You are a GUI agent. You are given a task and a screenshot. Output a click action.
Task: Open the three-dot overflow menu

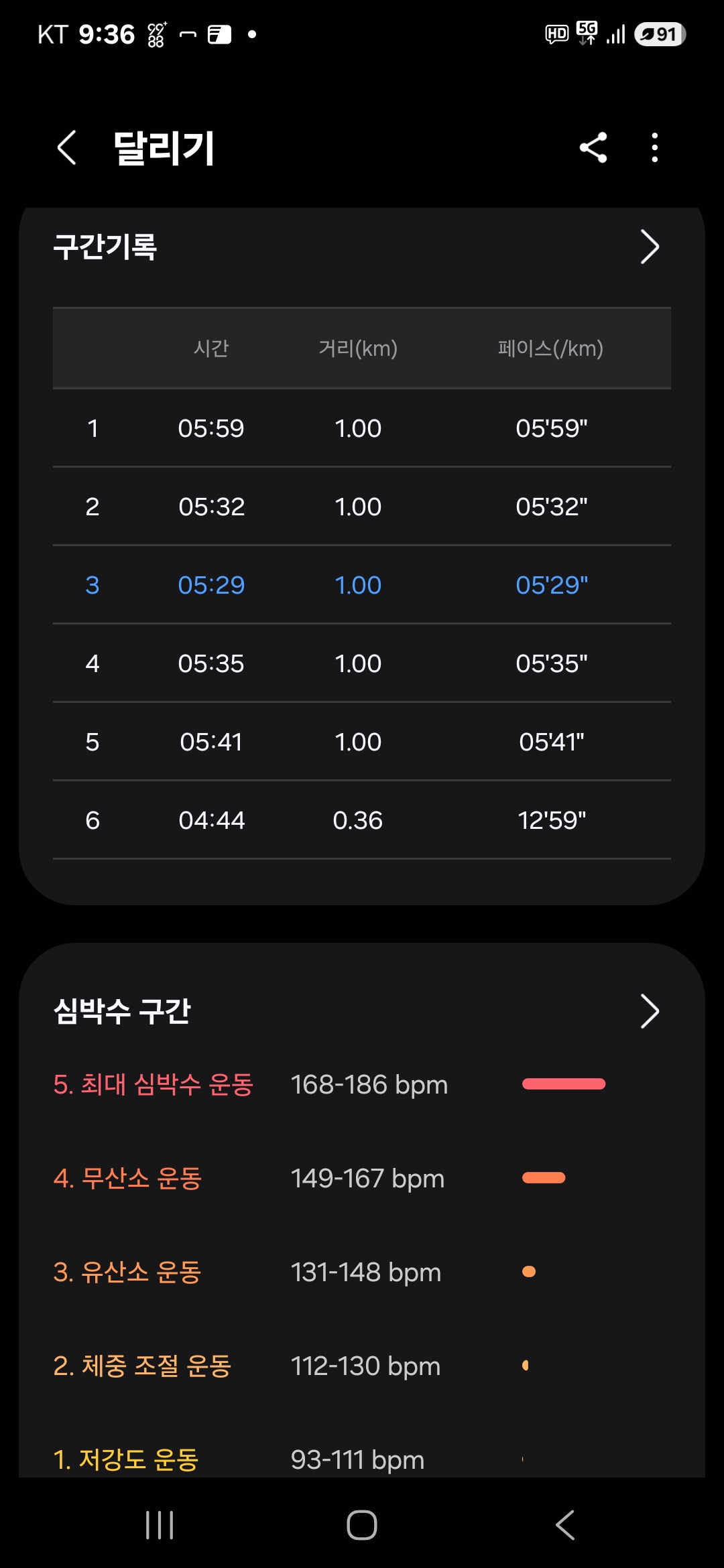coord(655,147)
